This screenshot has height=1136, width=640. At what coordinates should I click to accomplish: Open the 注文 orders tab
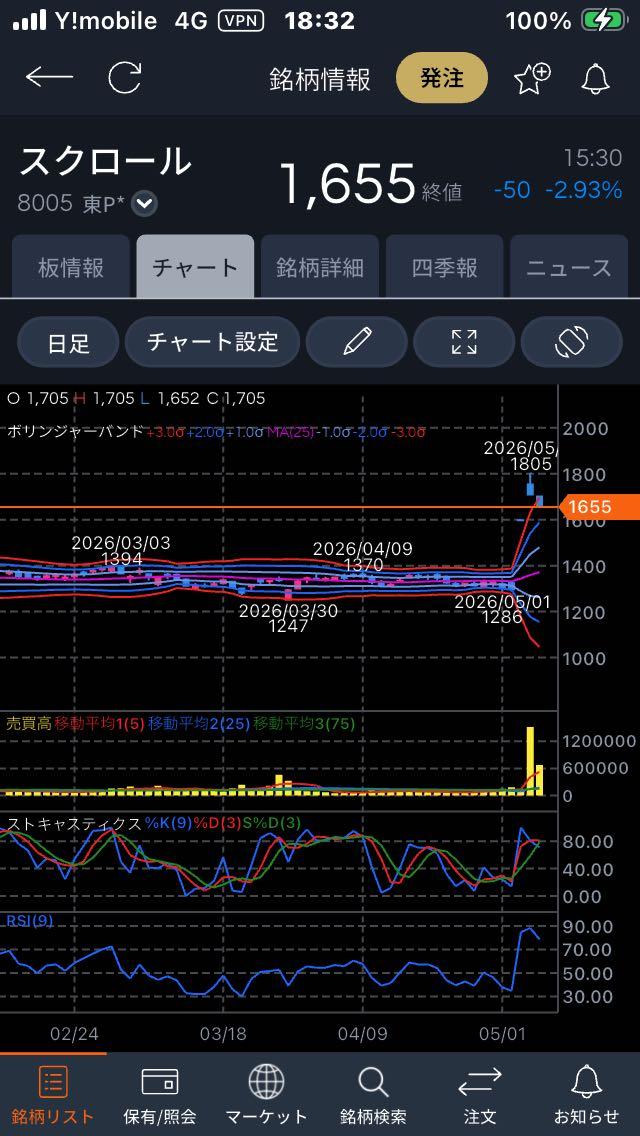pyautogui.click(x=480, y=1094)
